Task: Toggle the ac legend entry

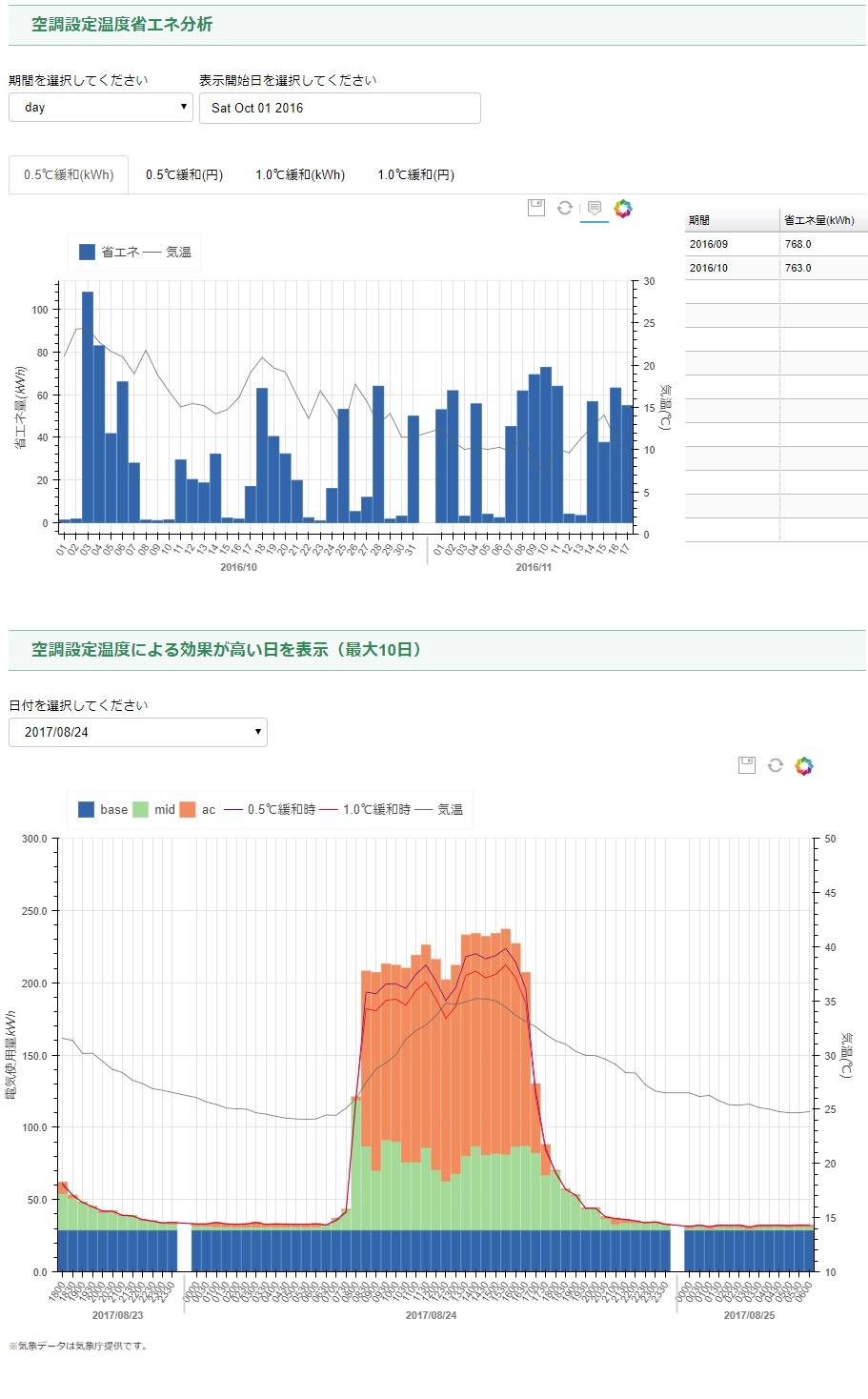Action: (197, 809)
